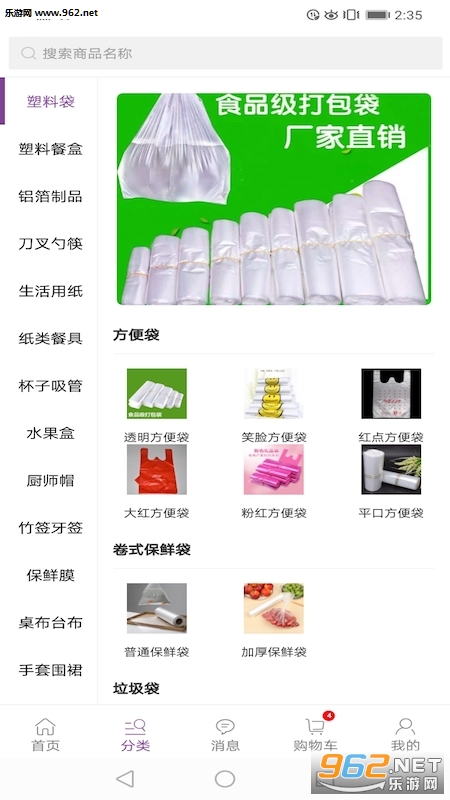Select the 塑料餐盒 category
The image size is (450, 800).
[51, 149]
